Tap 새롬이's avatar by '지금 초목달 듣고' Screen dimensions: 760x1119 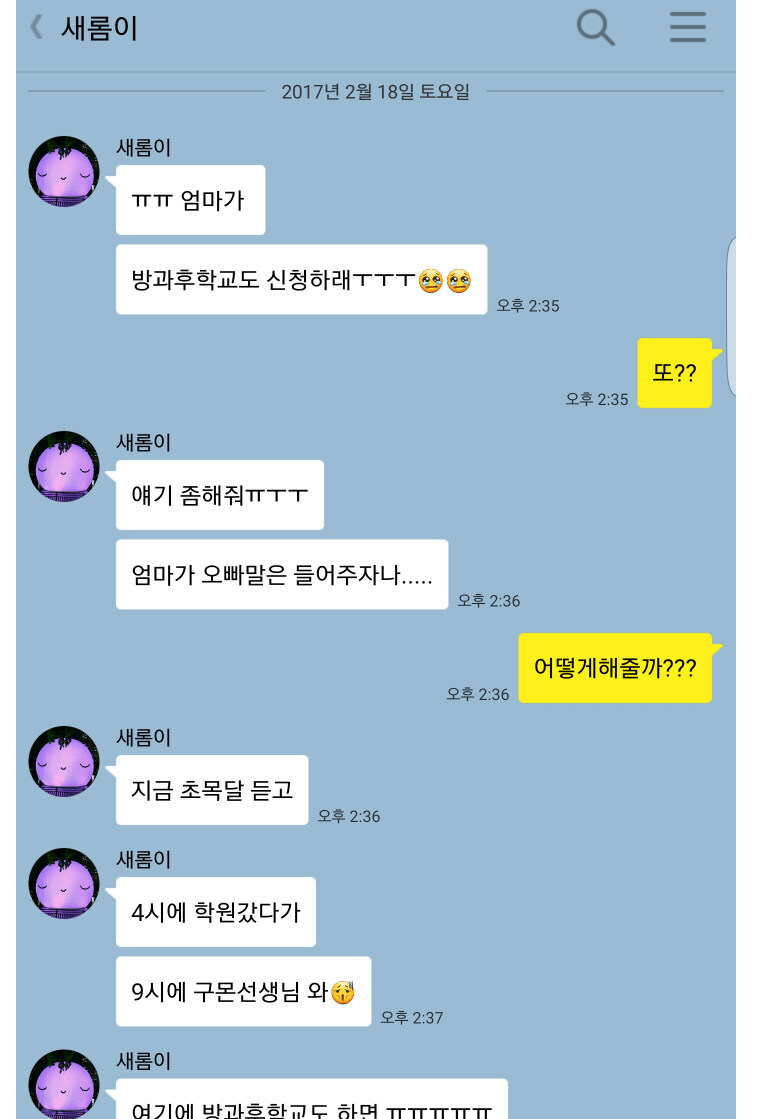point(64,761)
